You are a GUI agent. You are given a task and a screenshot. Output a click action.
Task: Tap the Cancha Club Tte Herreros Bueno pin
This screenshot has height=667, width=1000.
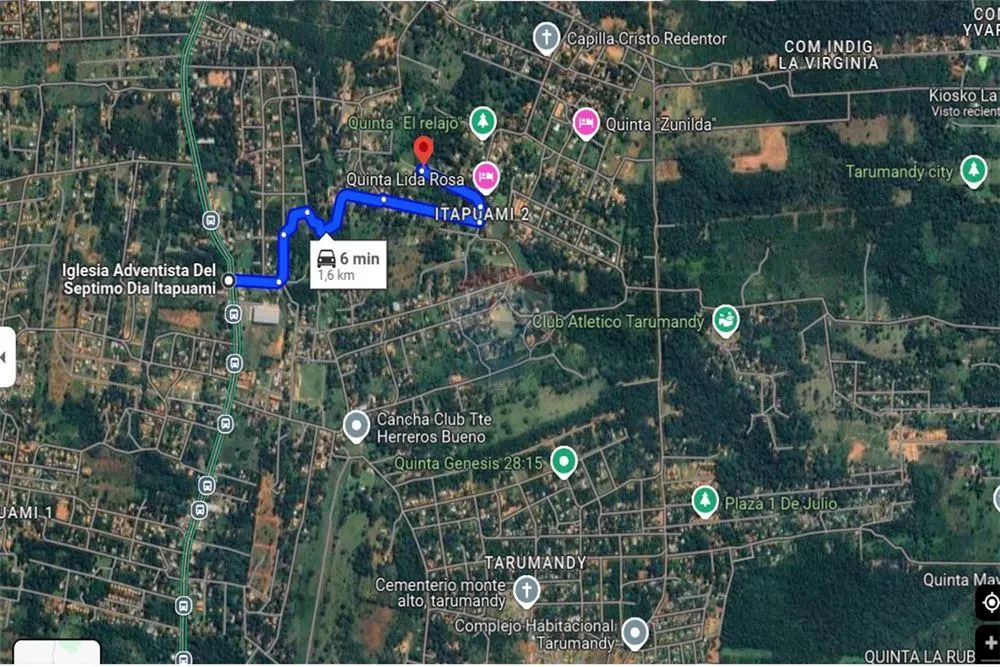pos(356,426)
